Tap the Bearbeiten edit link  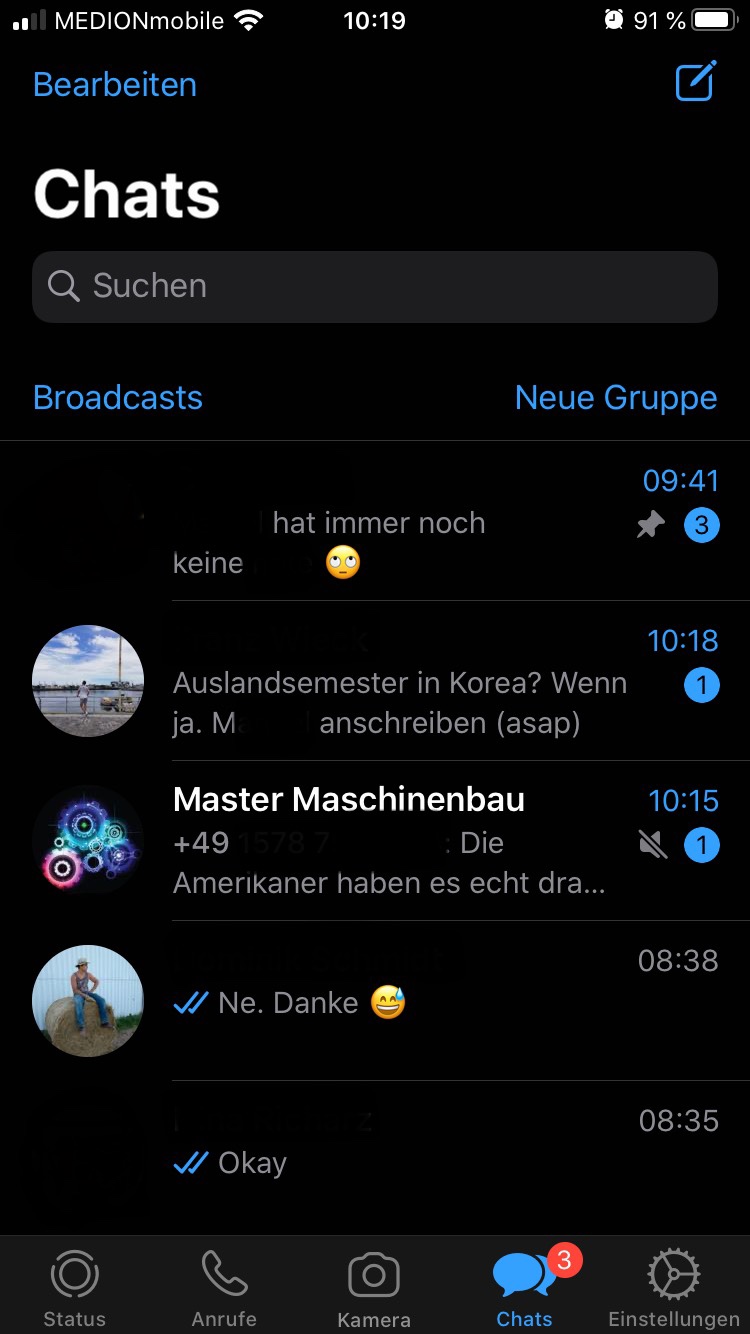[115, 85]
